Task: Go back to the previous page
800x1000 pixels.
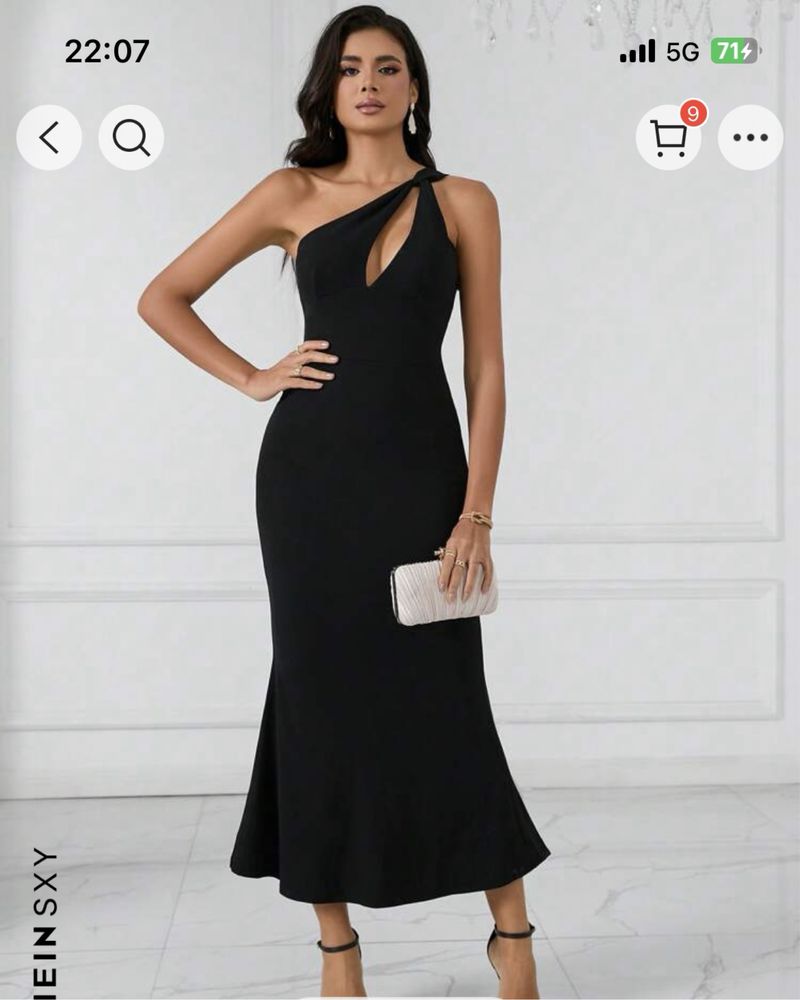Action: pos(49,137)
